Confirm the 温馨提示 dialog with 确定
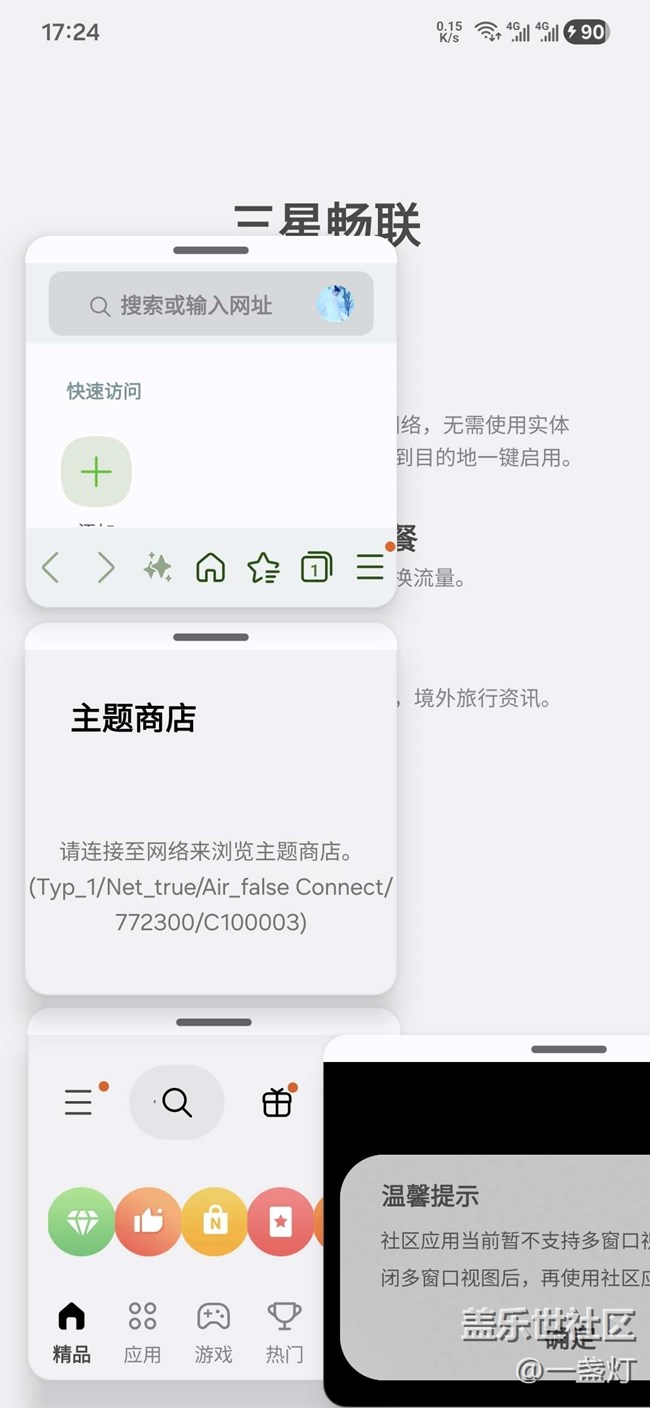This screenshot has height=1408, width=650. click(x=570, y=1340)
